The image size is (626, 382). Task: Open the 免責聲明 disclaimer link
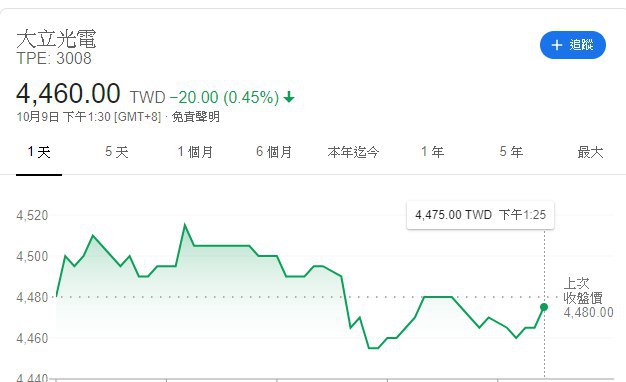196,117
